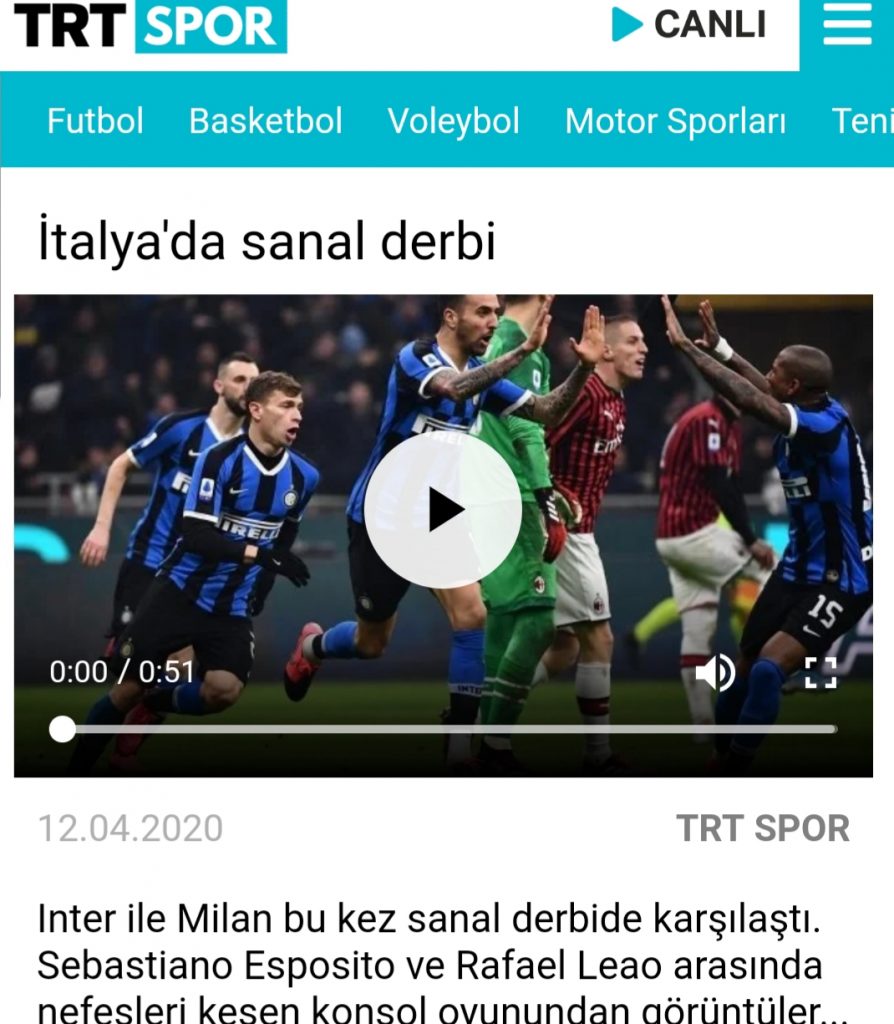Play the derby video
This screenshot has height=1024, width=894.
(x=443, y=511)
